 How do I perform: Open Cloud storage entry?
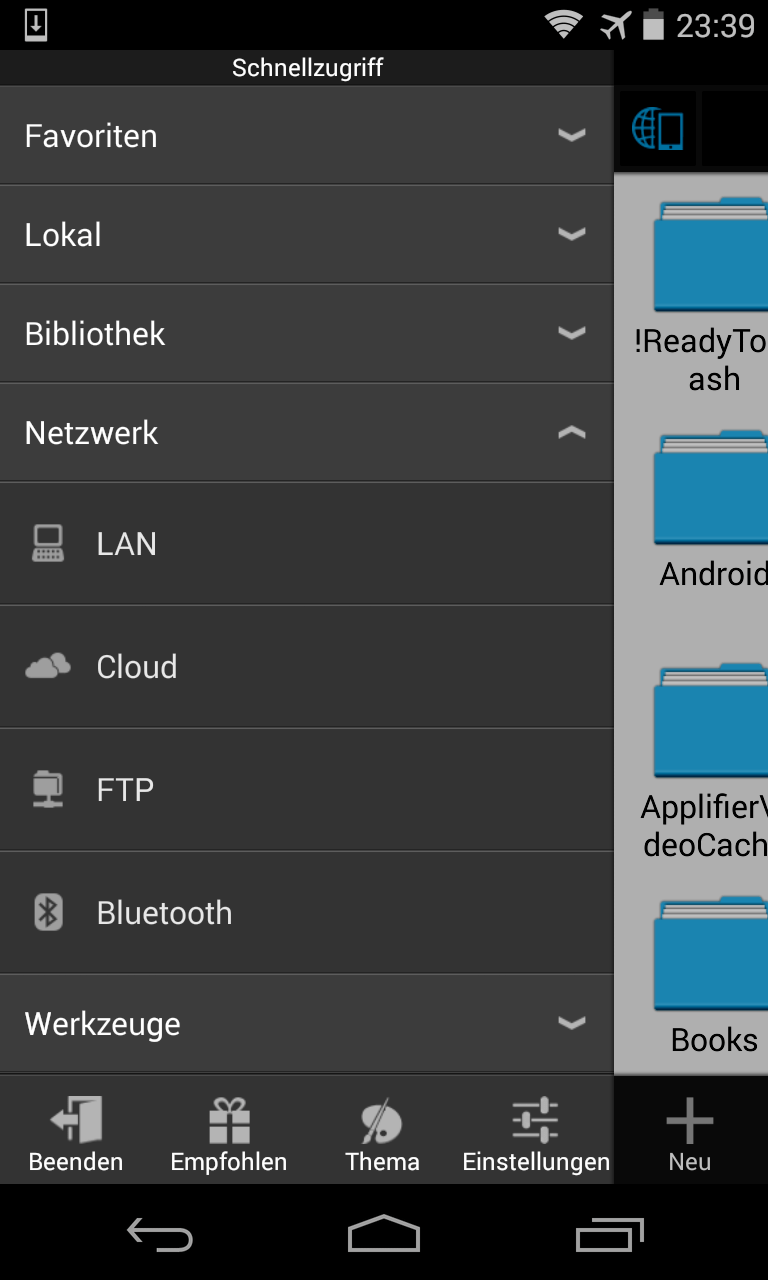[305, 666]
